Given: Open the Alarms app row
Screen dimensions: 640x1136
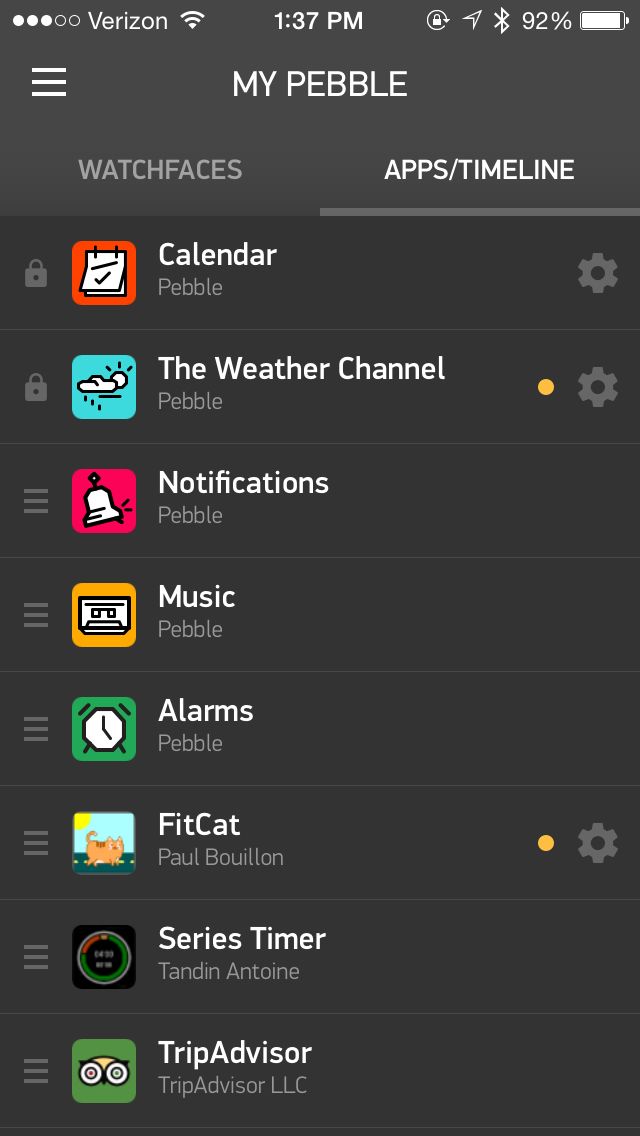Looking at the screenshot, I should coord(300,728).
